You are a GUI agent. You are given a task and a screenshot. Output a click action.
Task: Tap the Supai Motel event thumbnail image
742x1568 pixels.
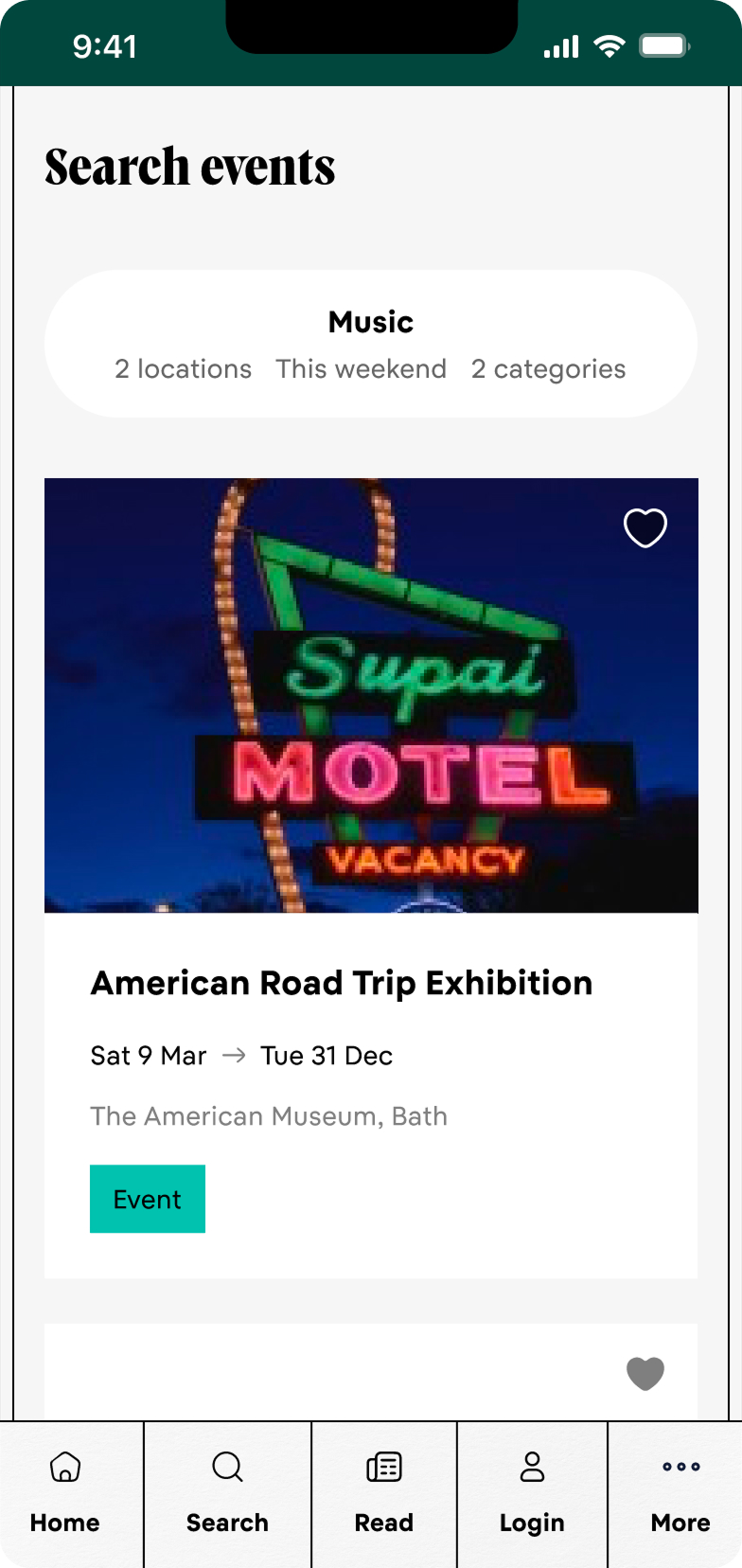tap(370, 694)
